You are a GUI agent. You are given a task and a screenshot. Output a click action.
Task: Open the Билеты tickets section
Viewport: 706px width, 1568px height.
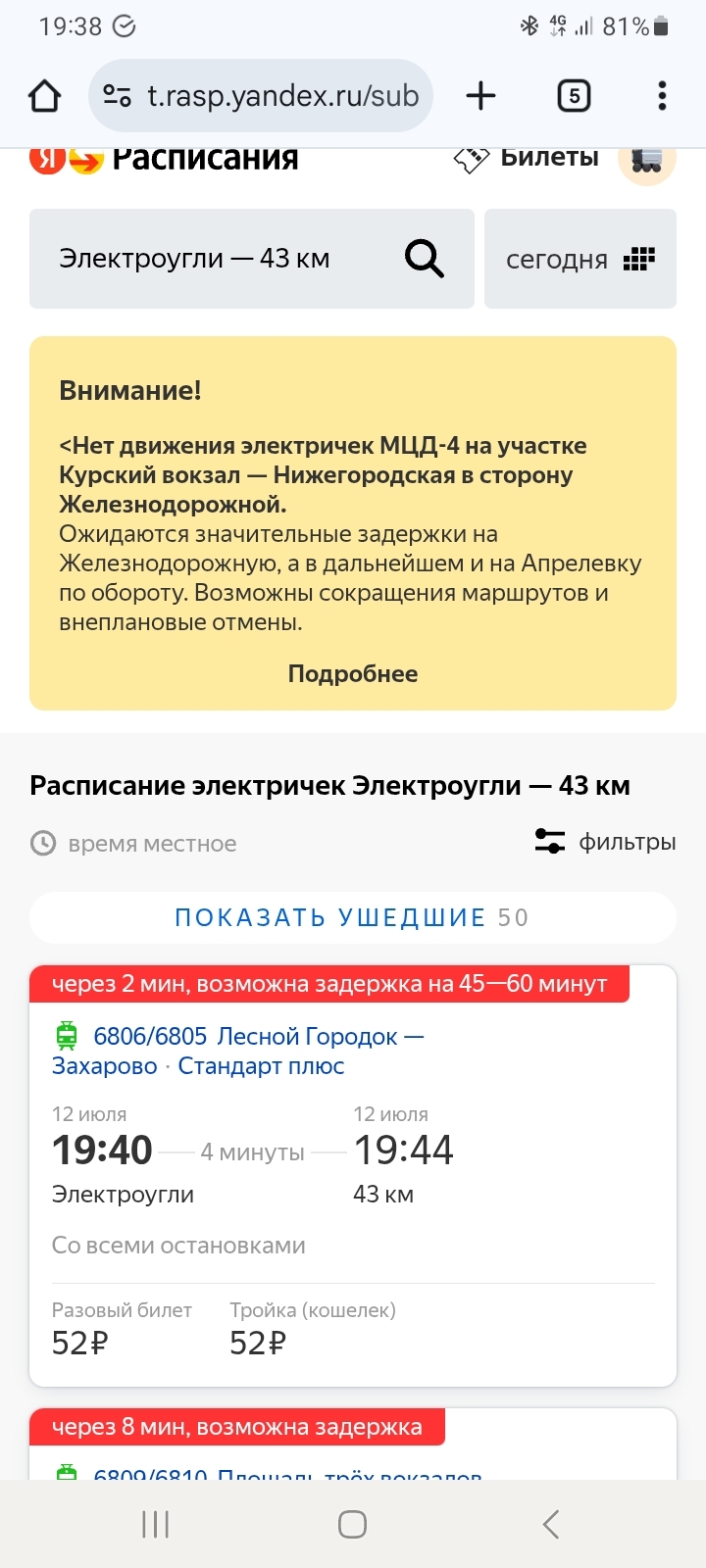528,159
